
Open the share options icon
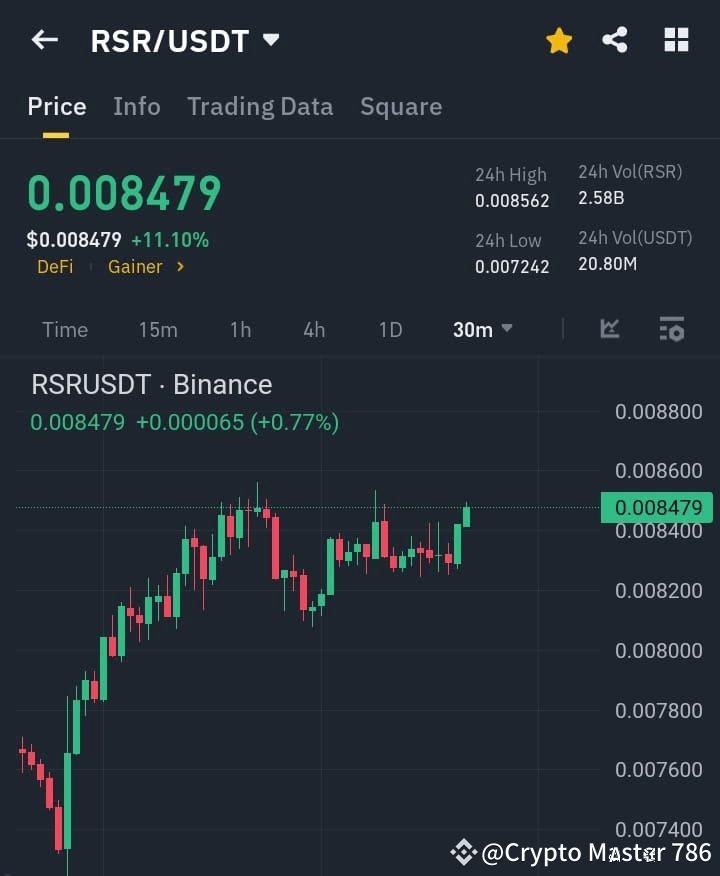(616, 40)
